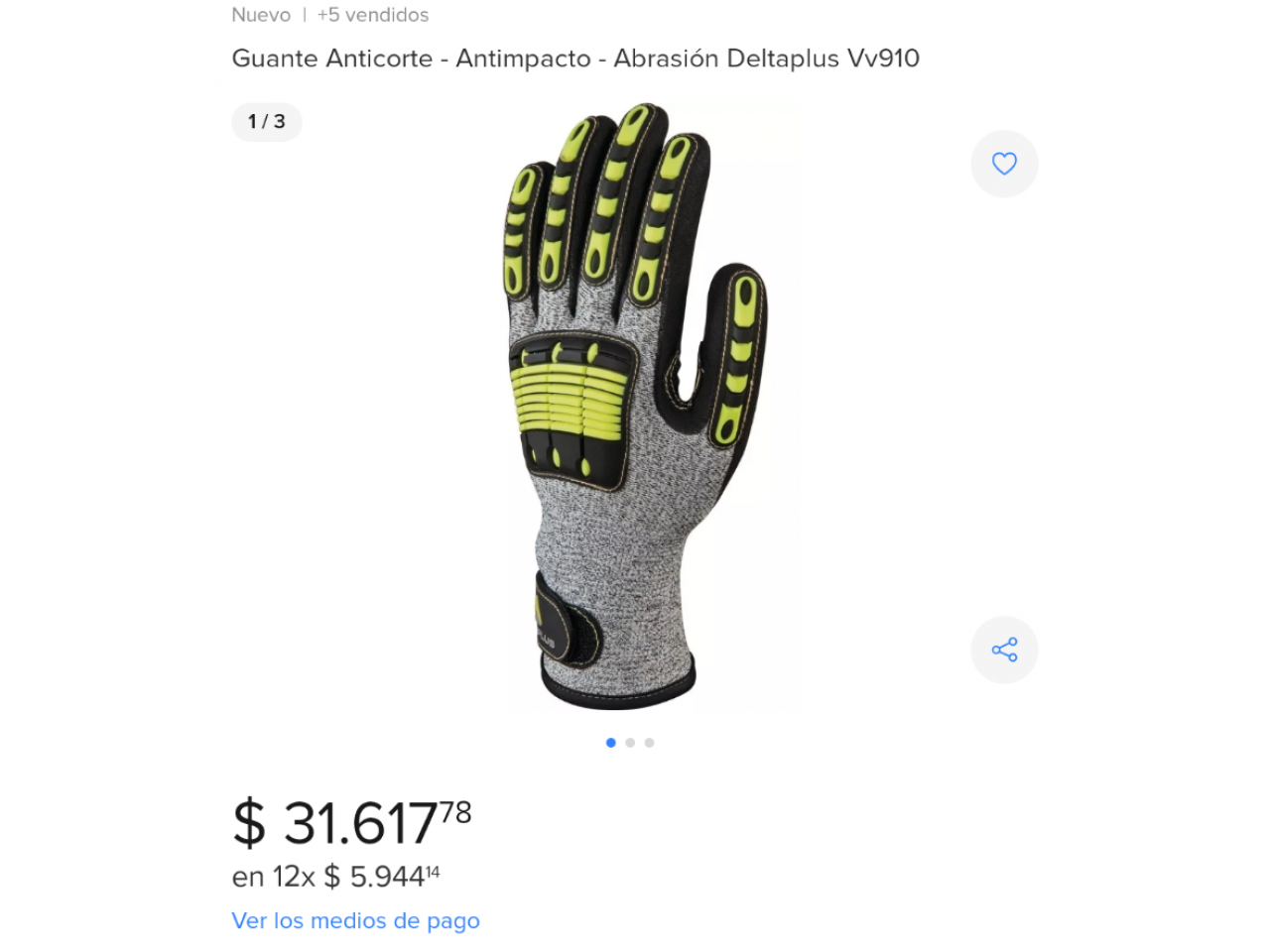Share this product listing
Screen dimensions: 1270x952
(x=1004, y=650)
